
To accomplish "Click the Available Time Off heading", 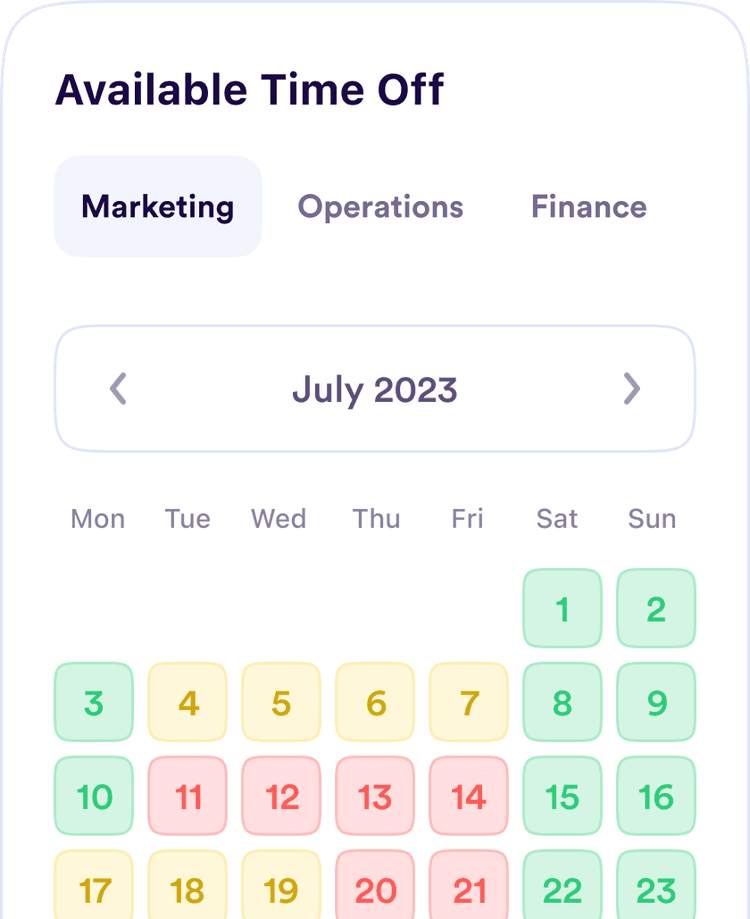I will (x=250, y=89).
